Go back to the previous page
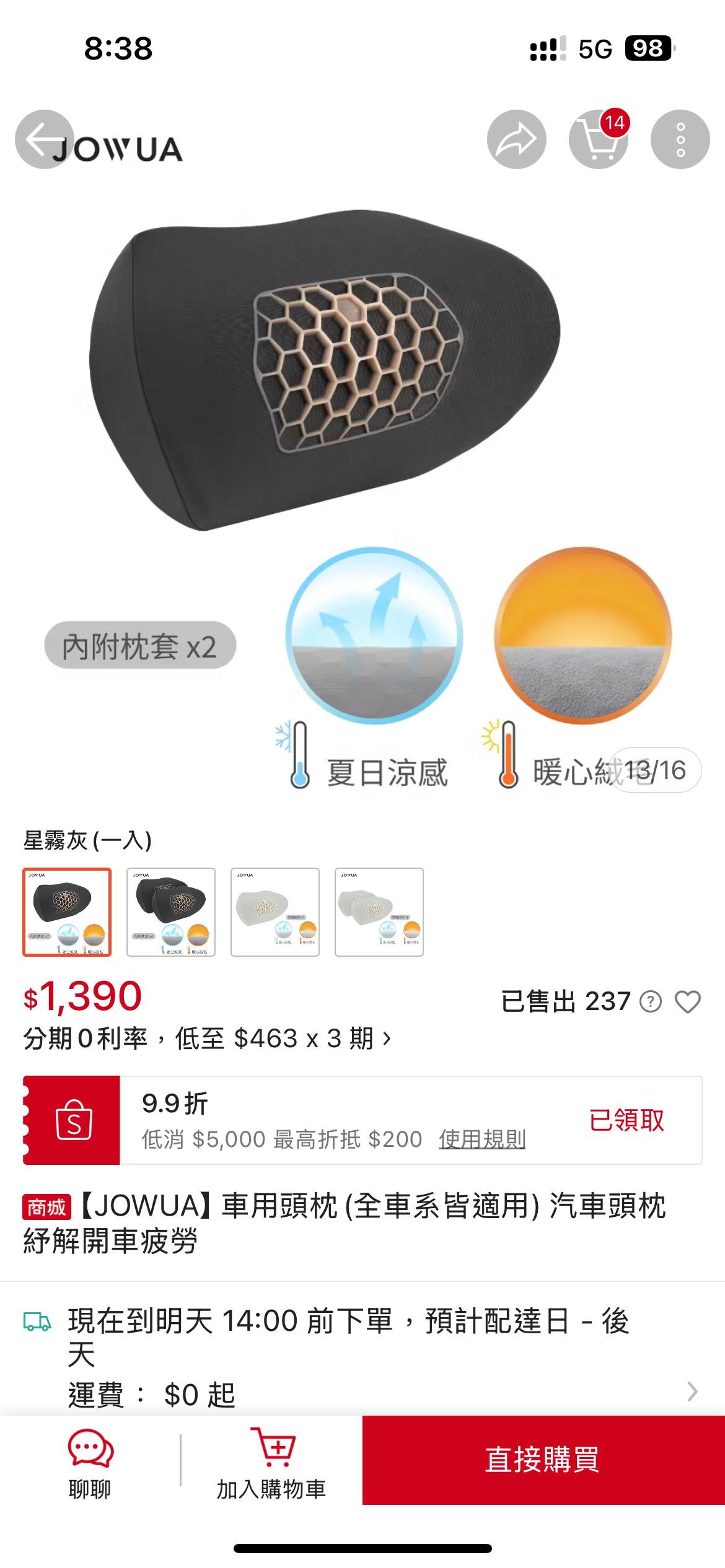The height and width of the screenshot is (1568, 725). [x=44, y=139]
